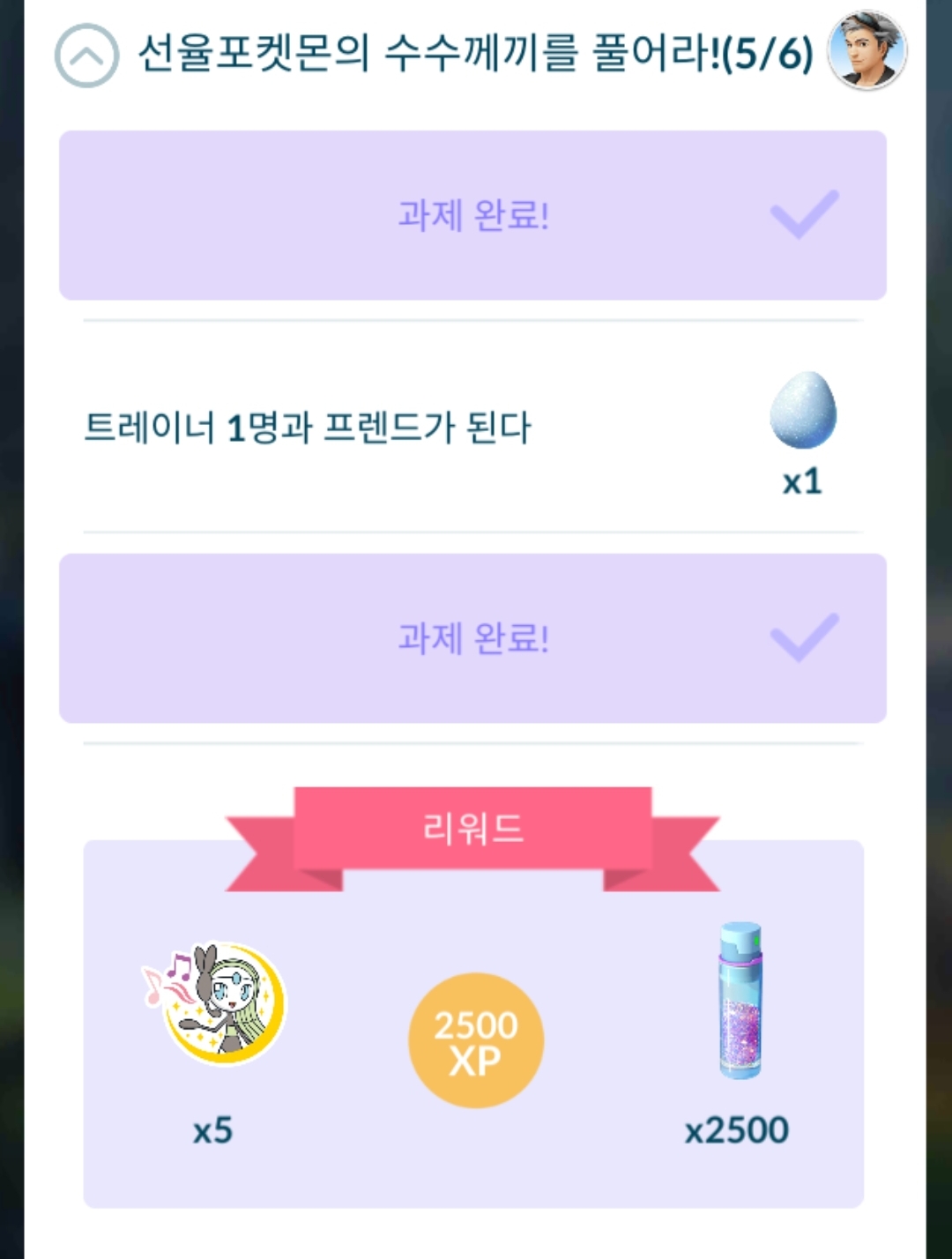
Task: Collapse the 선율포켓몬의 수수께끼를 풀어라 research section
Action: [x=86, y=56]
